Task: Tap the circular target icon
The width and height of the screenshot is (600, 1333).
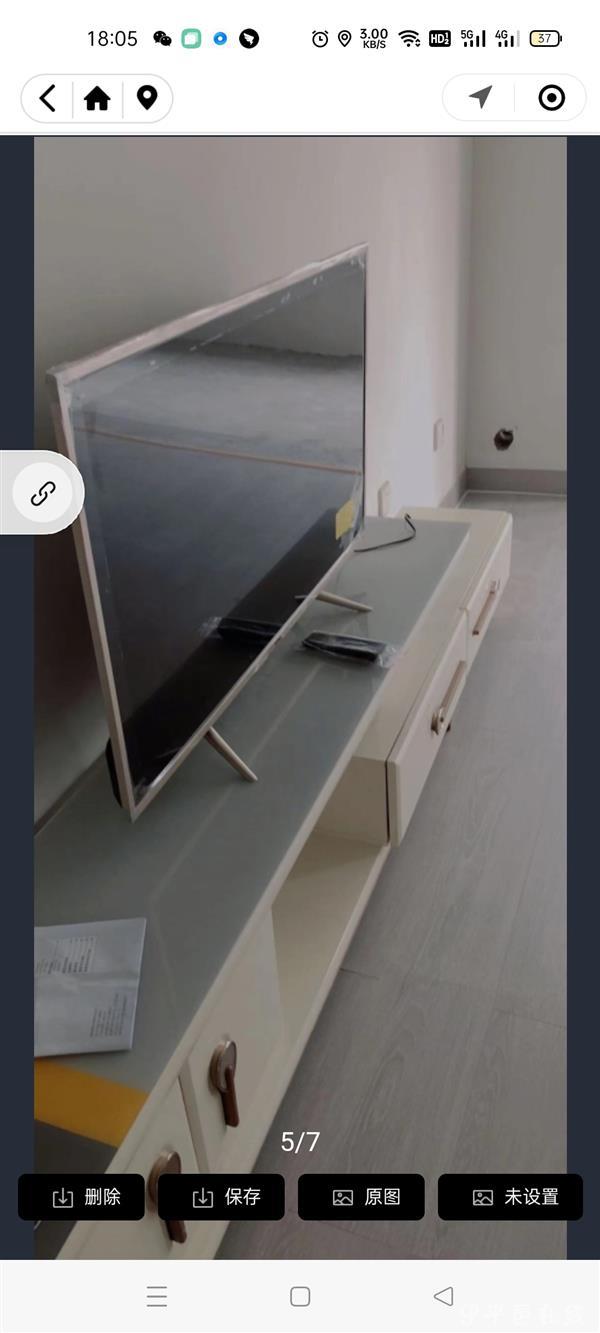Action: (551, 97)
